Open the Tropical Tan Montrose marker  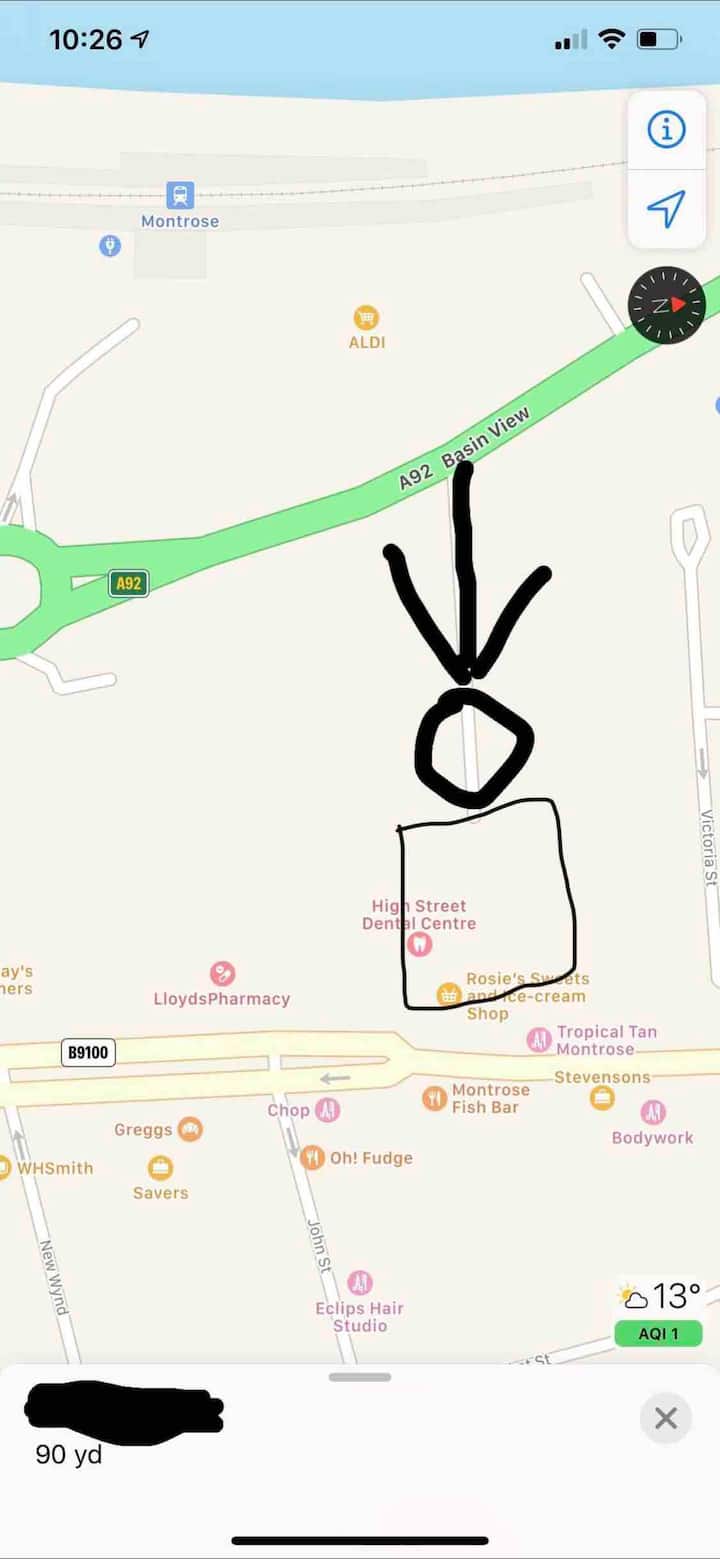pyautogui.click(x=540, y=1040)
